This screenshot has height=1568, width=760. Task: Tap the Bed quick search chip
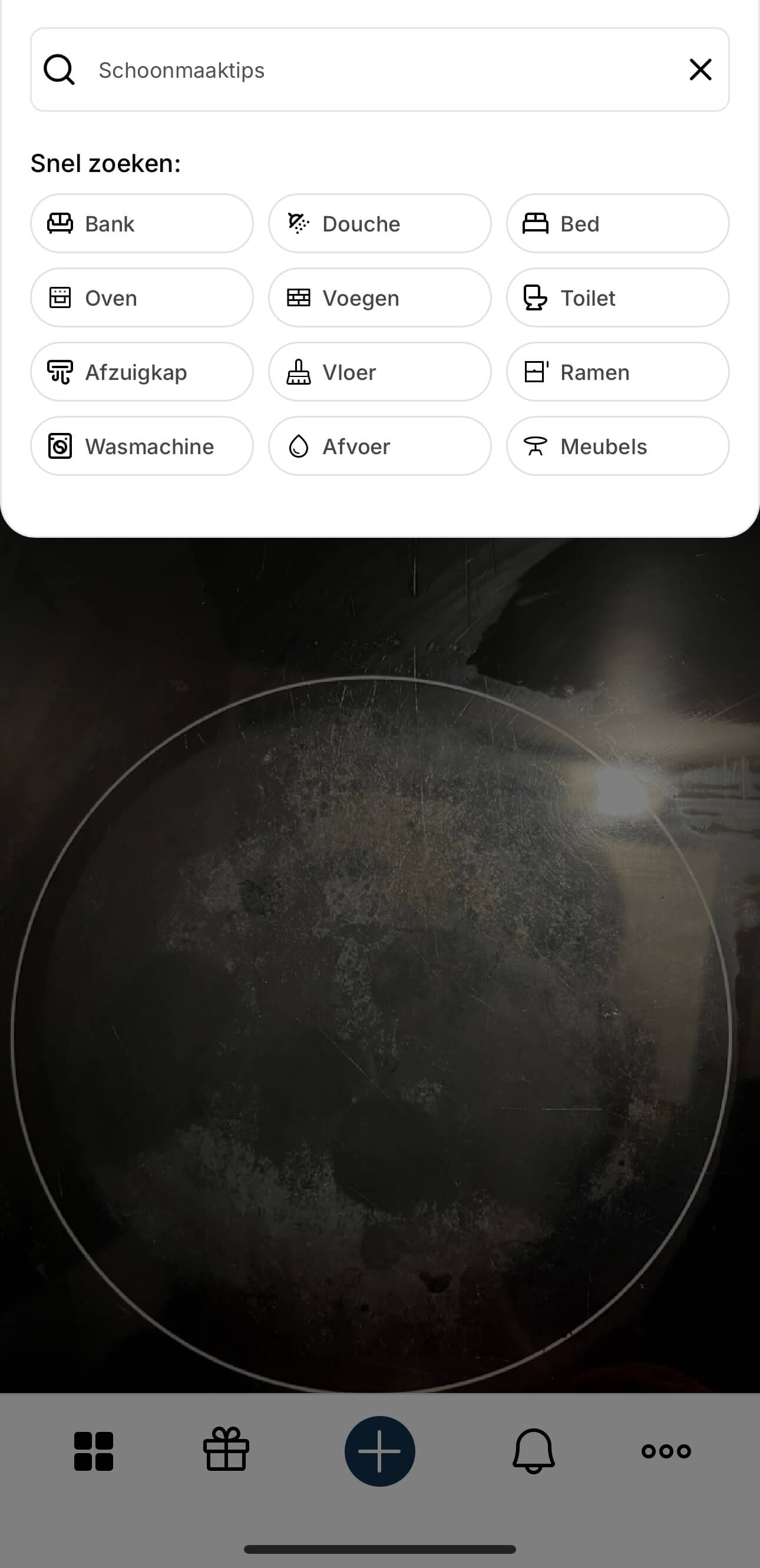pyautogui.click(x=617, y=223)
